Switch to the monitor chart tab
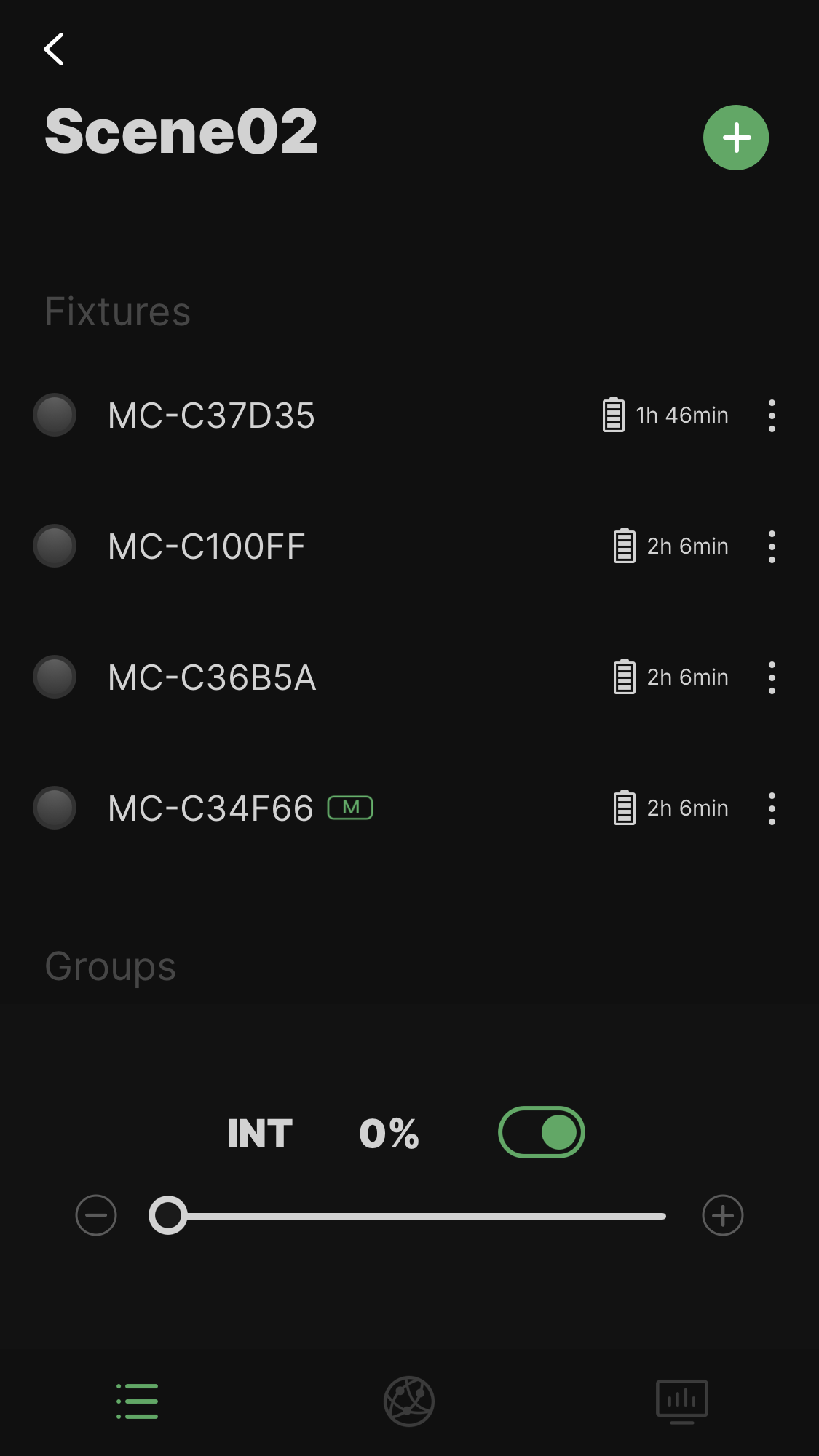Viewport: 819px width, 1456px height. coord(681,1401)
